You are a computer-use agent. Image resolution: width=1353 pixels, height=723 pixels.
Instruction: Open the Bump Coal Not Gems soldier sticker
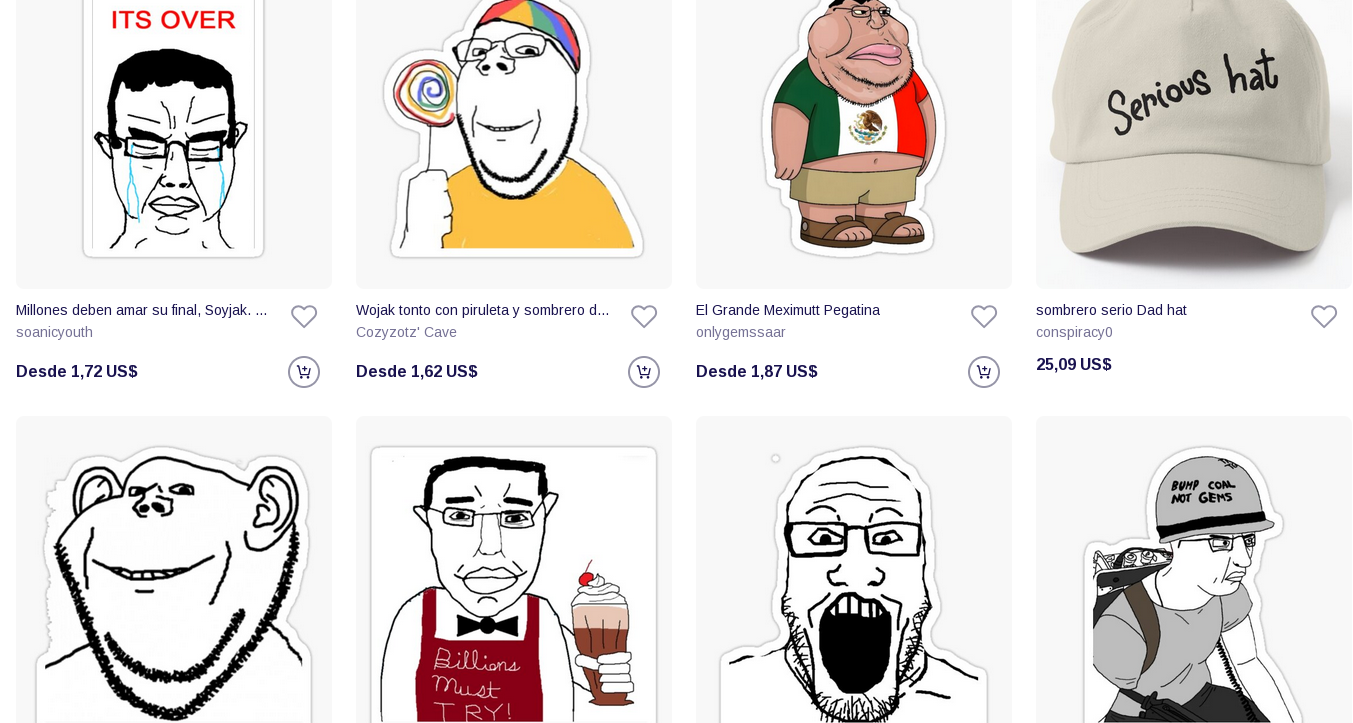1193,580
